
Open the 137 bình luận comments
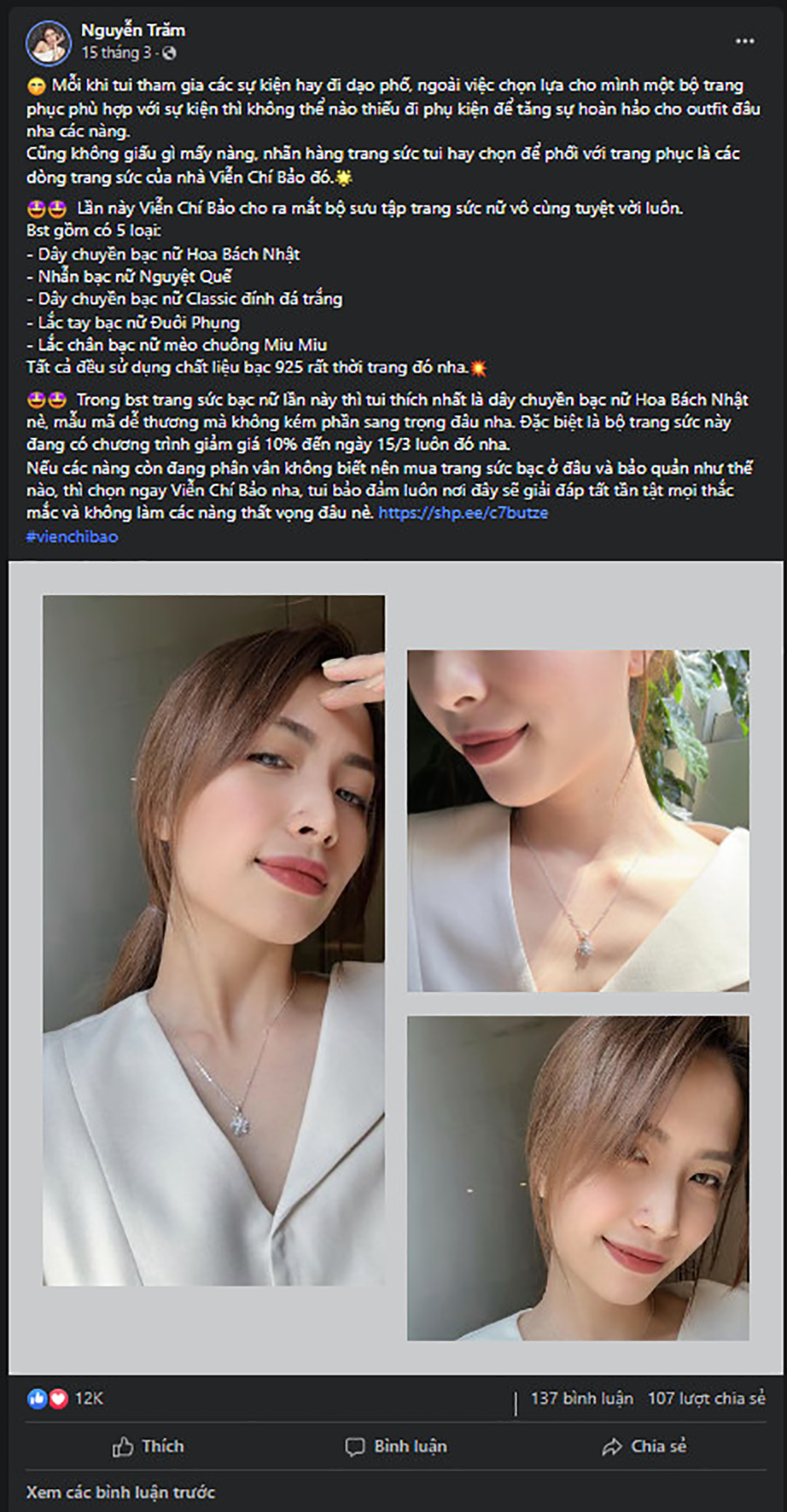point(582,1398)
